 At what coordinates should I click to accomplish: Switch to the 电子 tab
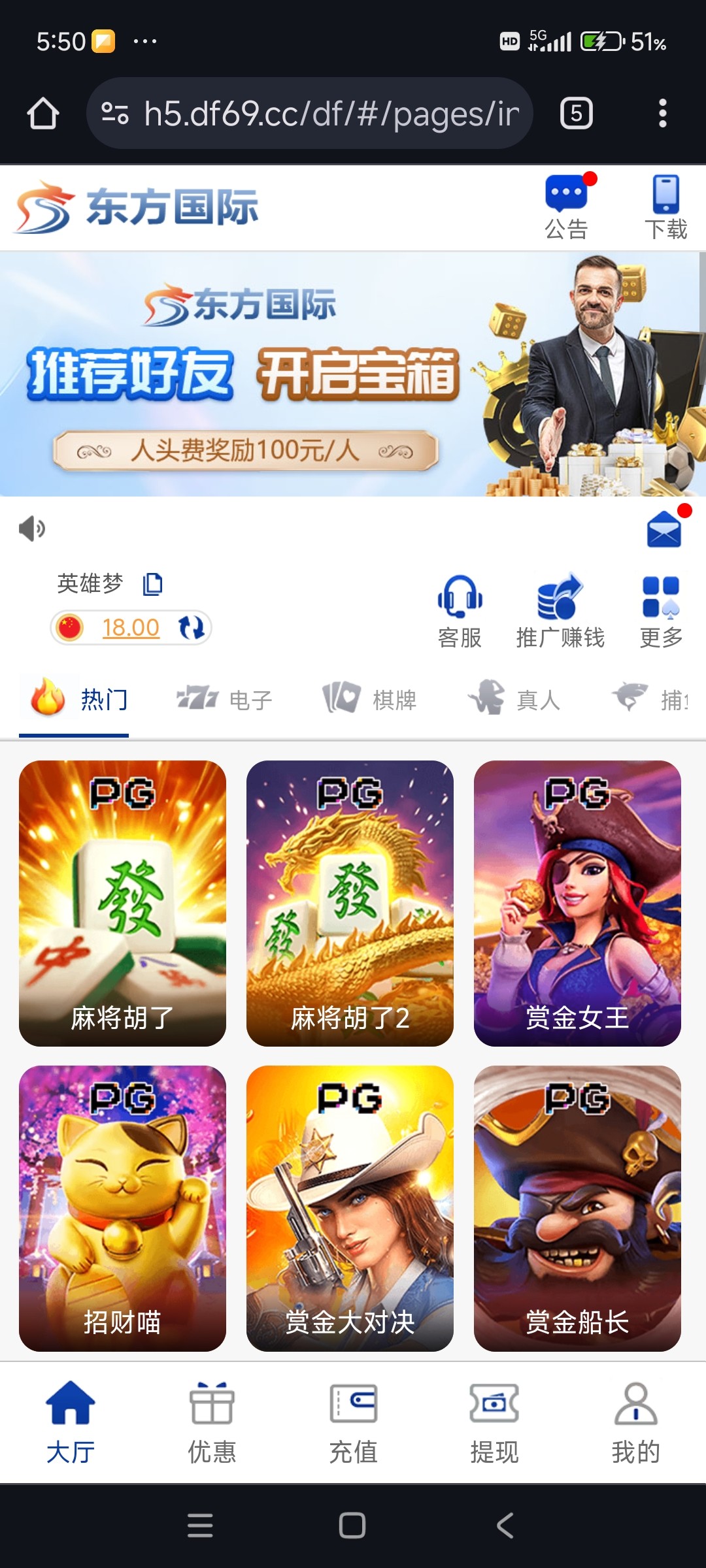pos(224,700)
